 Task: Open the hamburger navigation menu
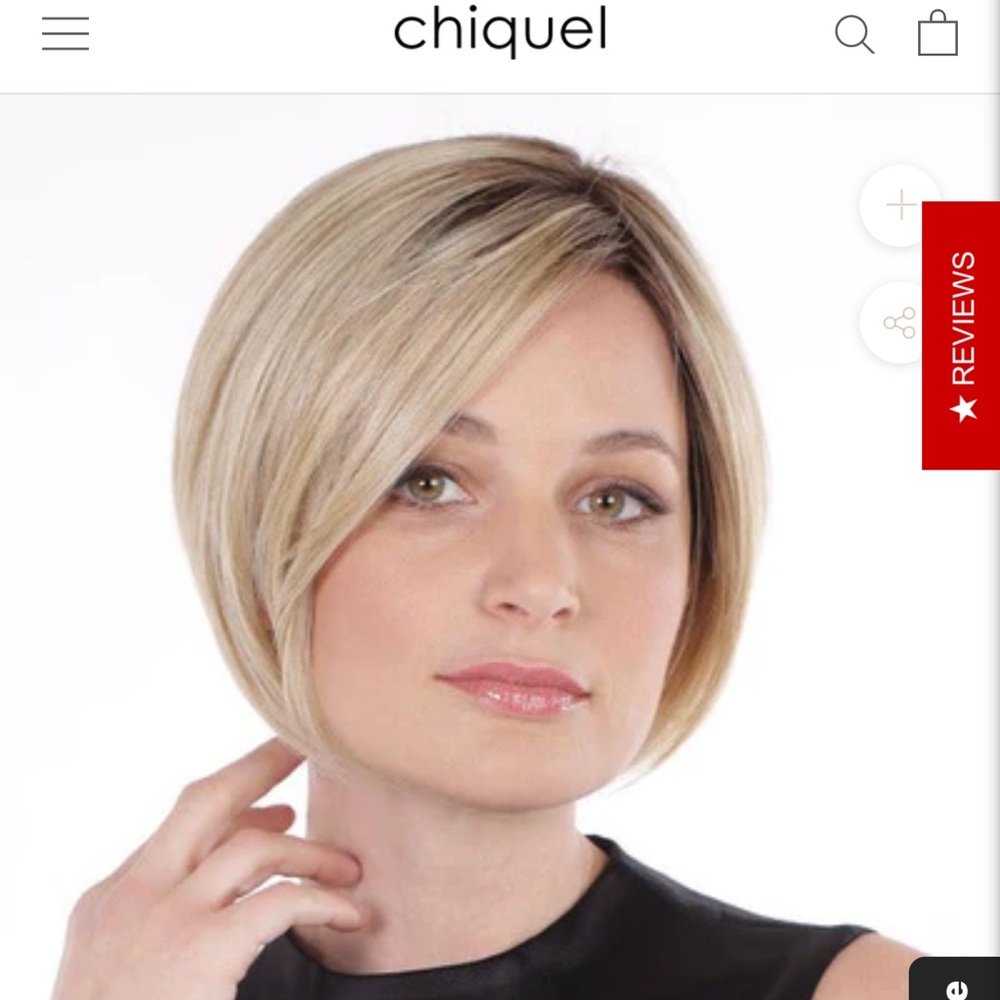(65, 34)
